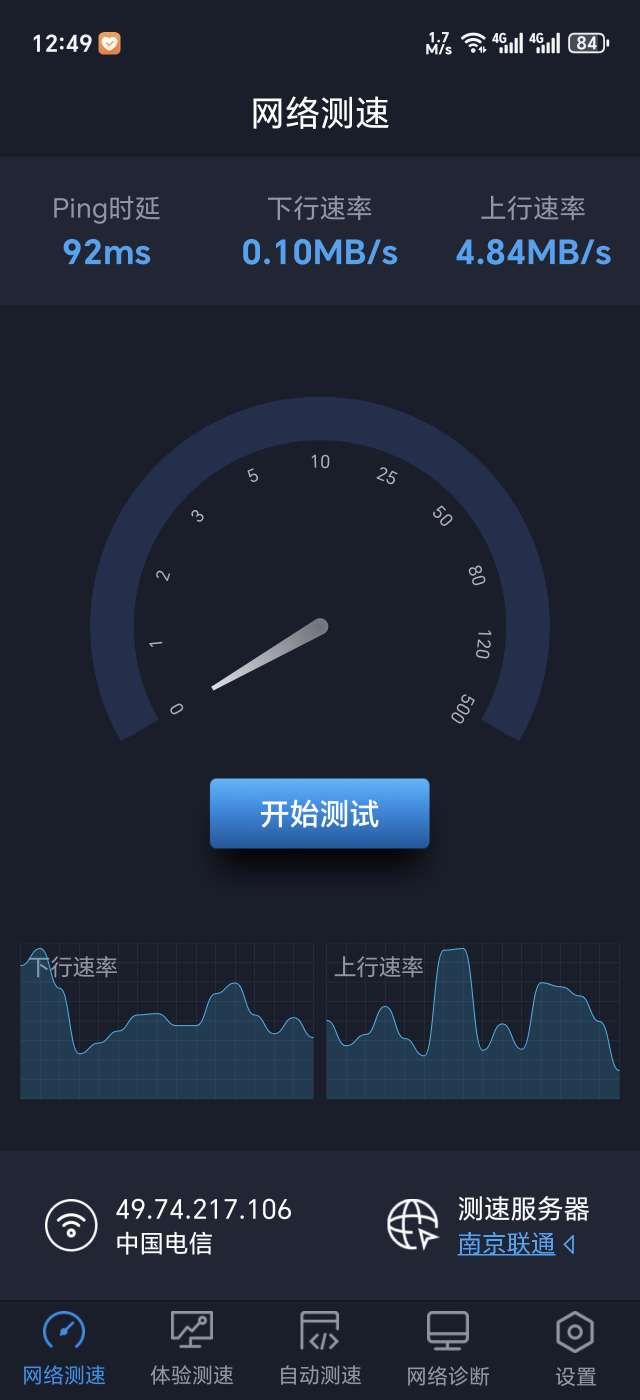
Task: Open the 设置 tab
Action: click(575, 1348)
